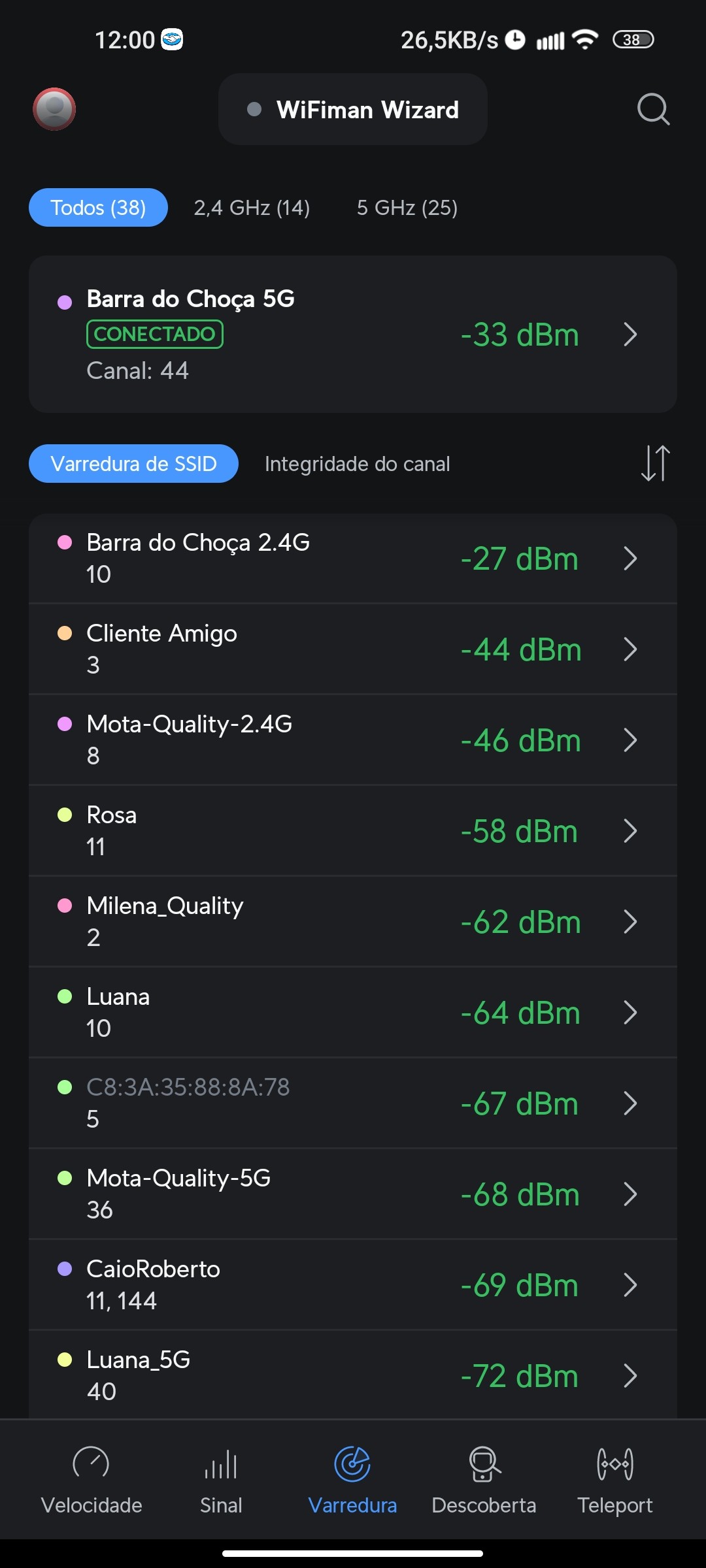Select the Todos (38) filter
Viewport: 706px width, 1568px height.
tap(98, 208)
